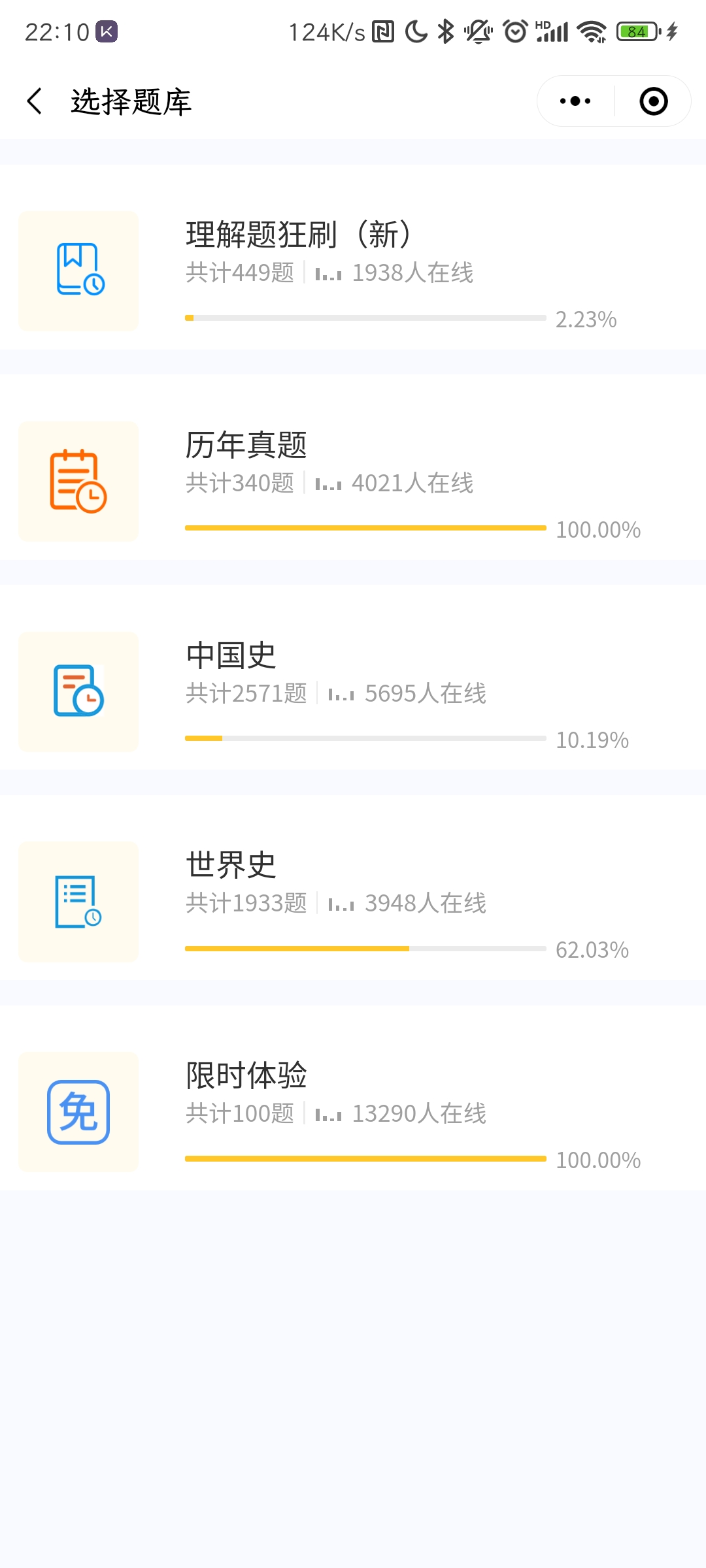The height and width of the screenshot is (1568, 706).
Task: Close the mini program via circle button
Action: [x=653, y=101]
